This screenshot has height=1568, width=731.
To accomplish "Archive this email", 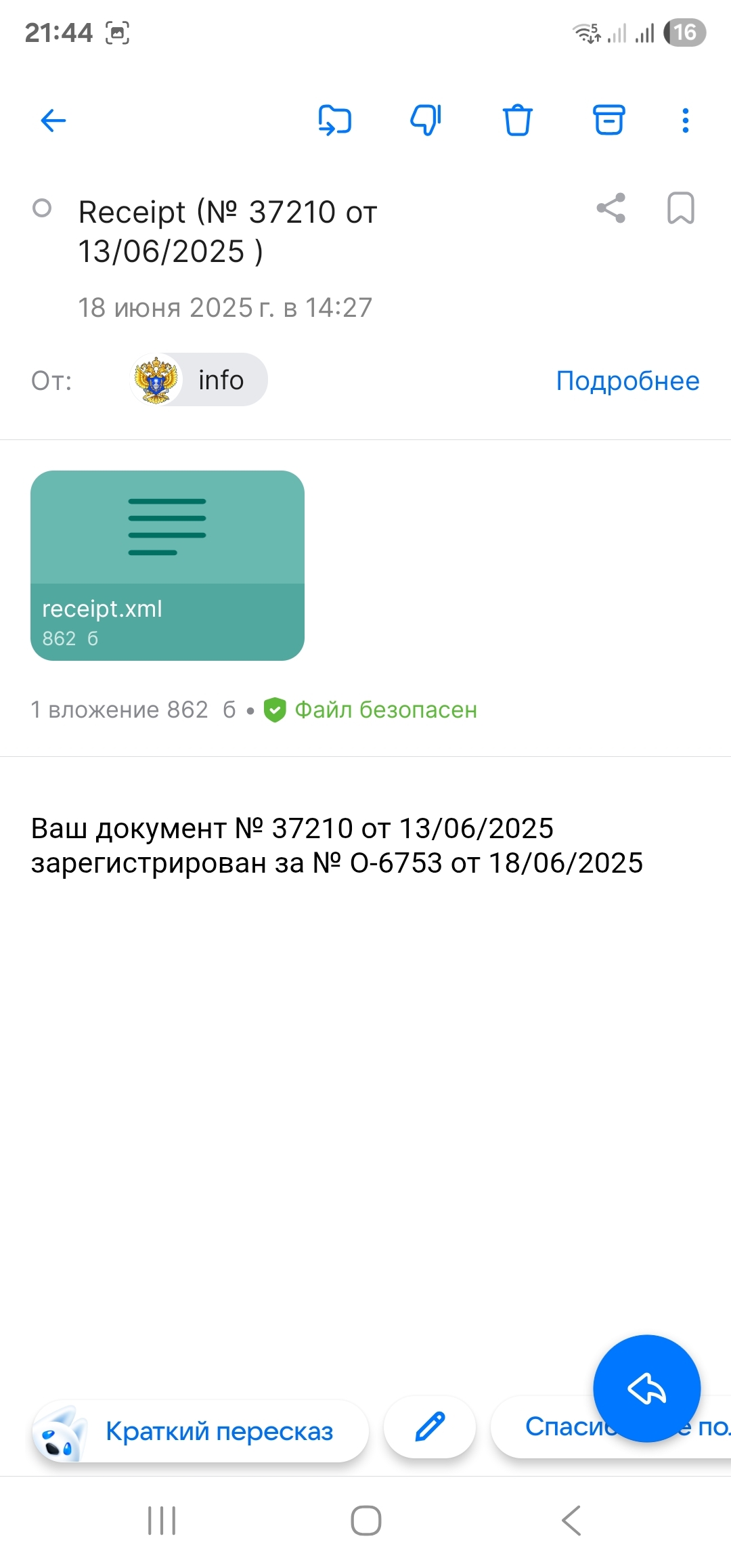I will 608,121.
